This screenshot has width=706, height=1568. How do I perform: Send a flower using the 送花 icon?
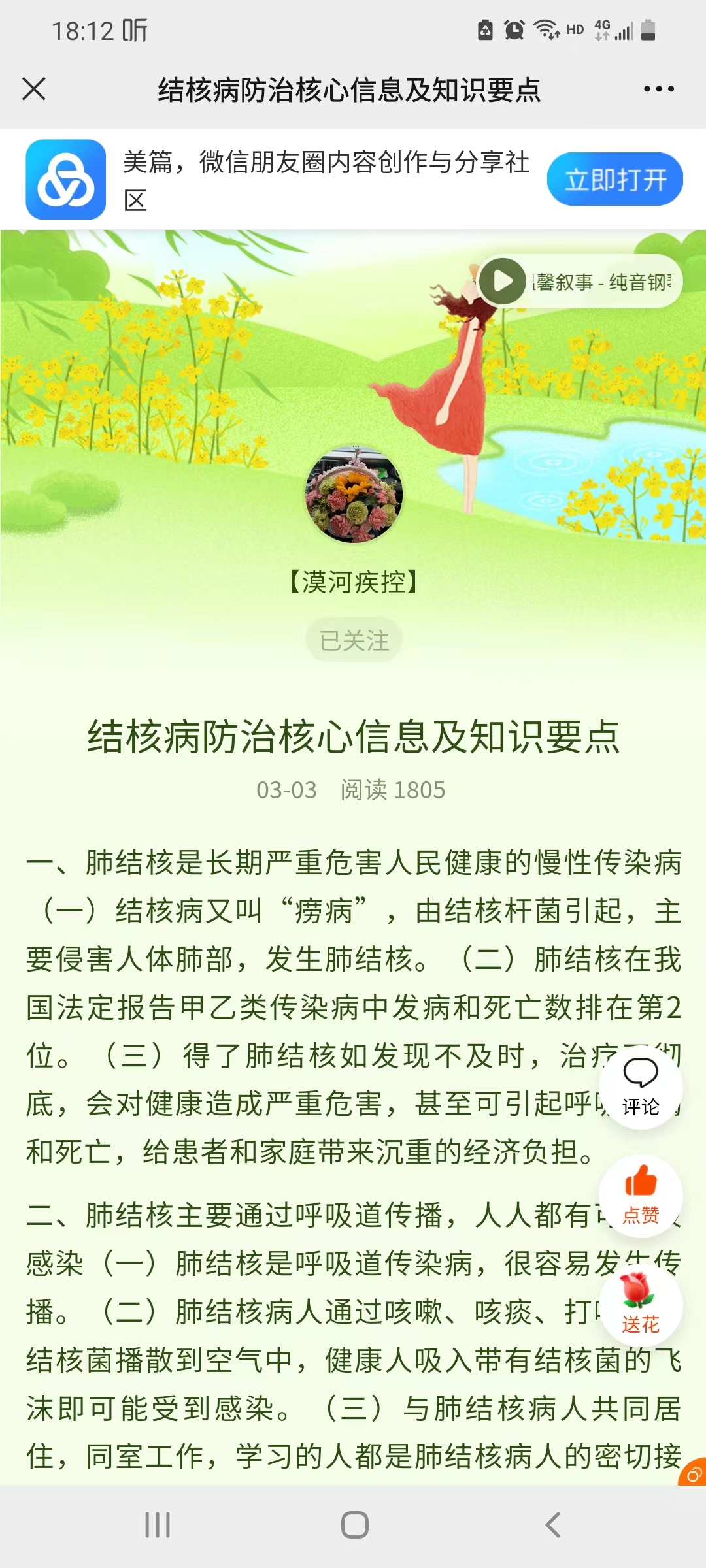639,1307
